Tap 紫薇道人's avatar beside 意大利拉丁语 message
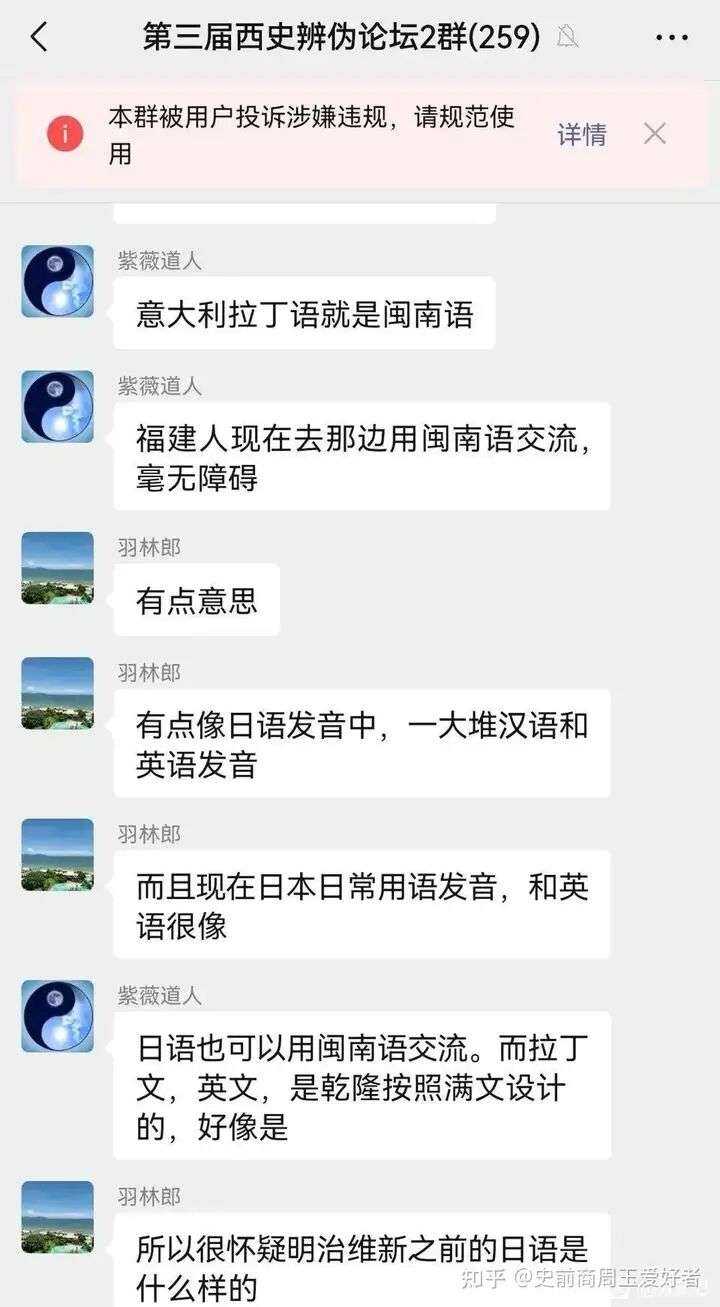This screenshot has height=1307, width=720. click(58, 282)
